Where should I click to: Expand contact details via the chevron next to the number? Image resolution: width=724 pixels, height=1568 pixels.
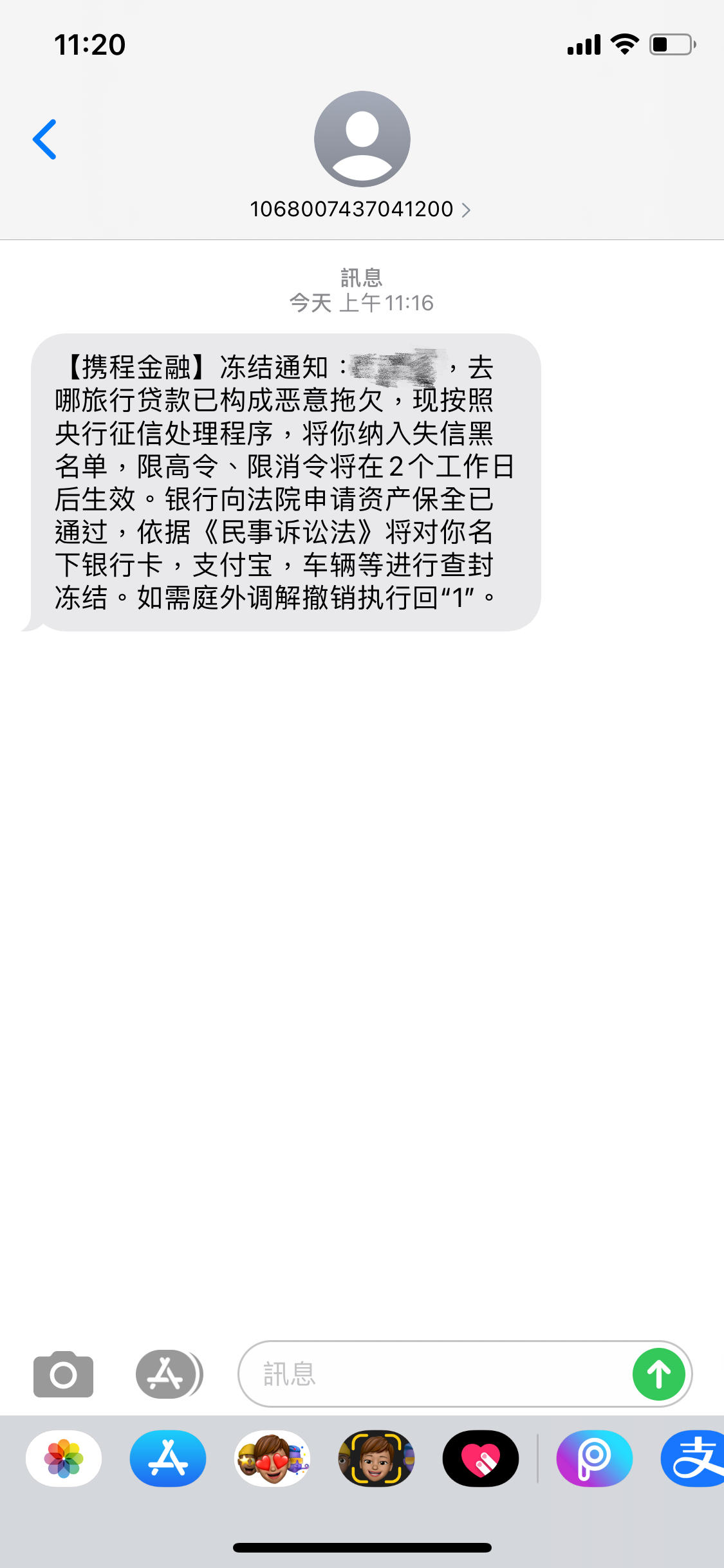pos(466,209)
